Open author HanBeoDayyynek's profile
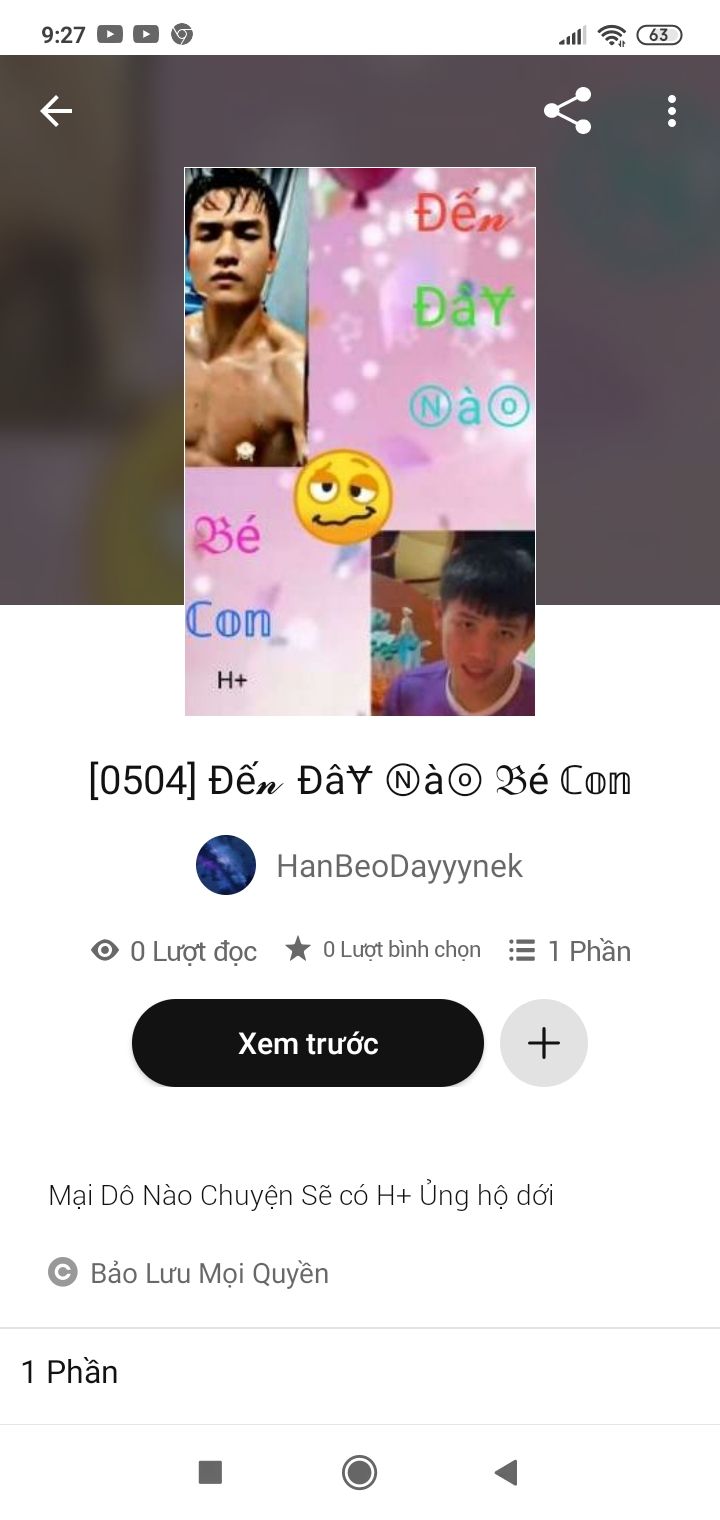 [x=398, y=866]
